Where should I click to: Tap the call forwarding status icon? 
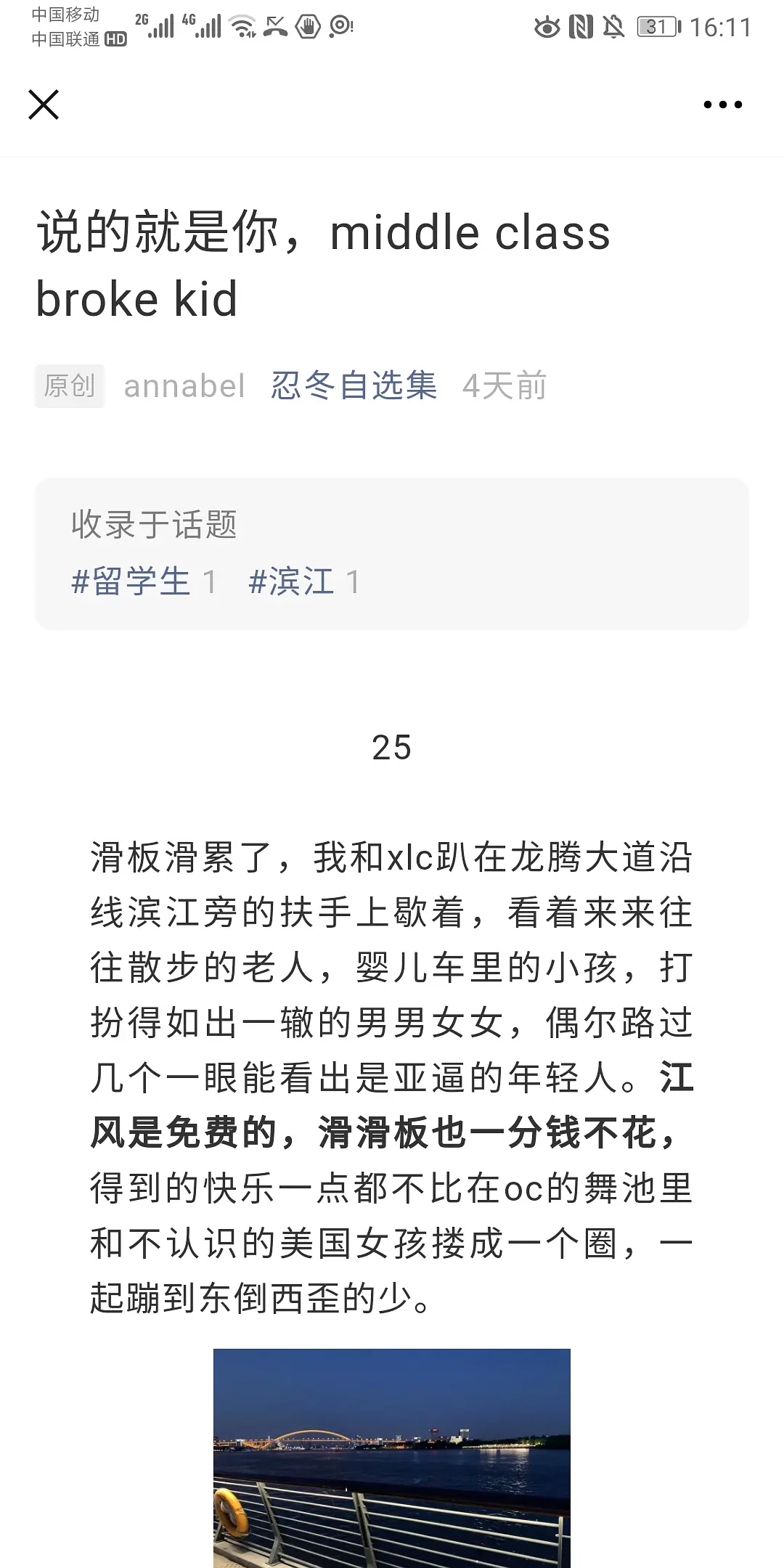[x=275, y=27]
